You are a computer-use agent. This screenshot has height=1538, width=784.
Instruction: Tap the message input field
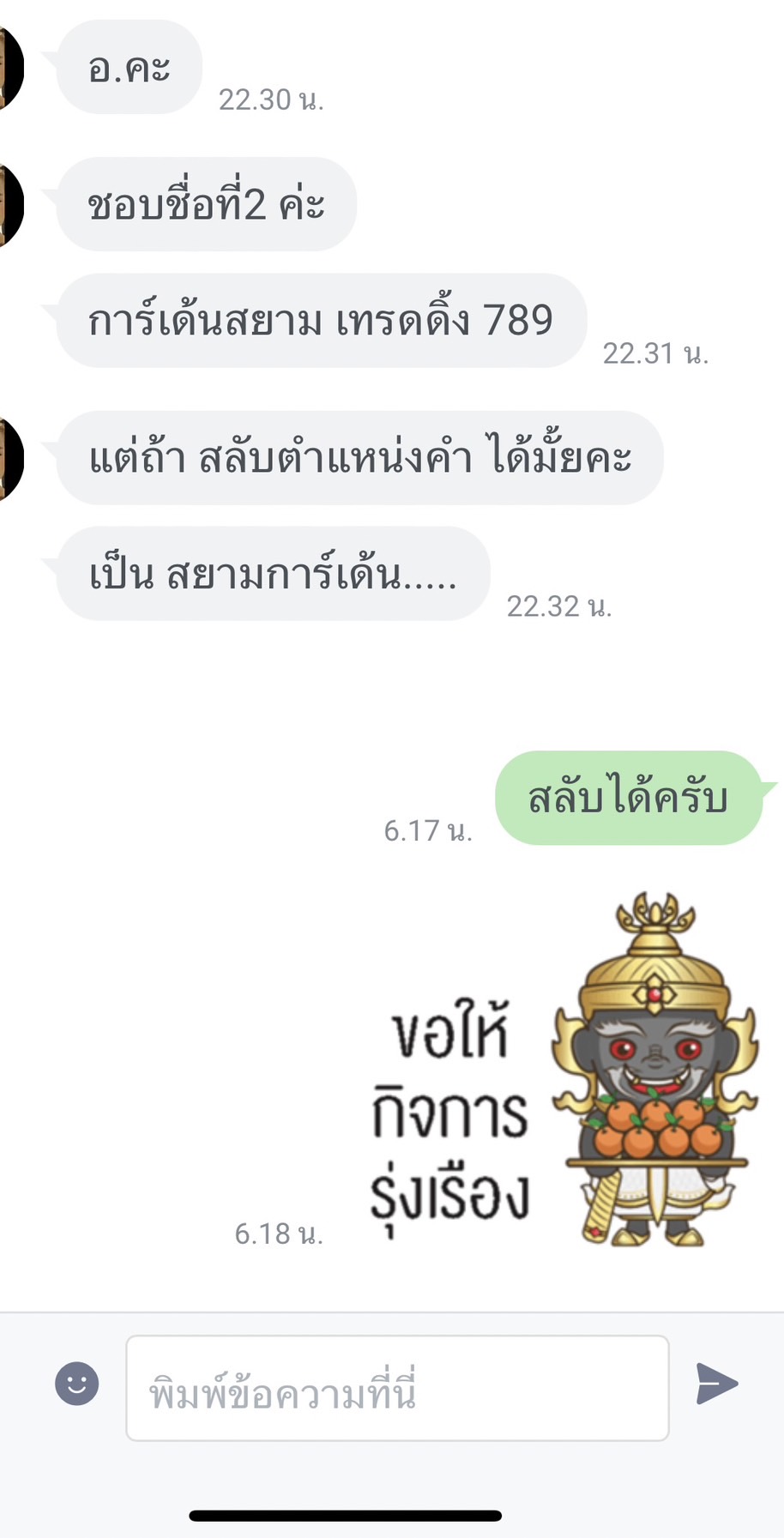click(x=396, y=1389)
